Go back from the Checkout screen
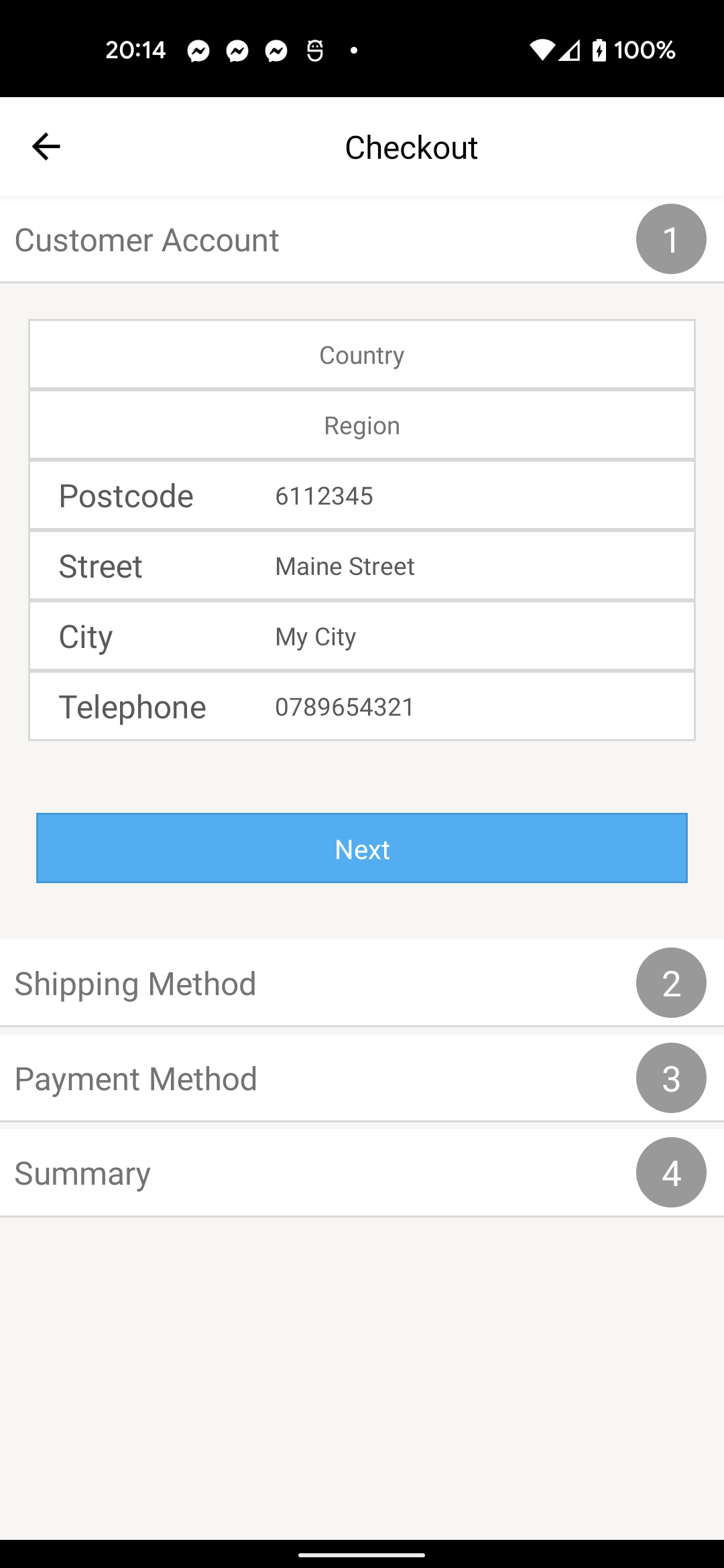The height and width of the screenshot is (1568, 724). 46,147
